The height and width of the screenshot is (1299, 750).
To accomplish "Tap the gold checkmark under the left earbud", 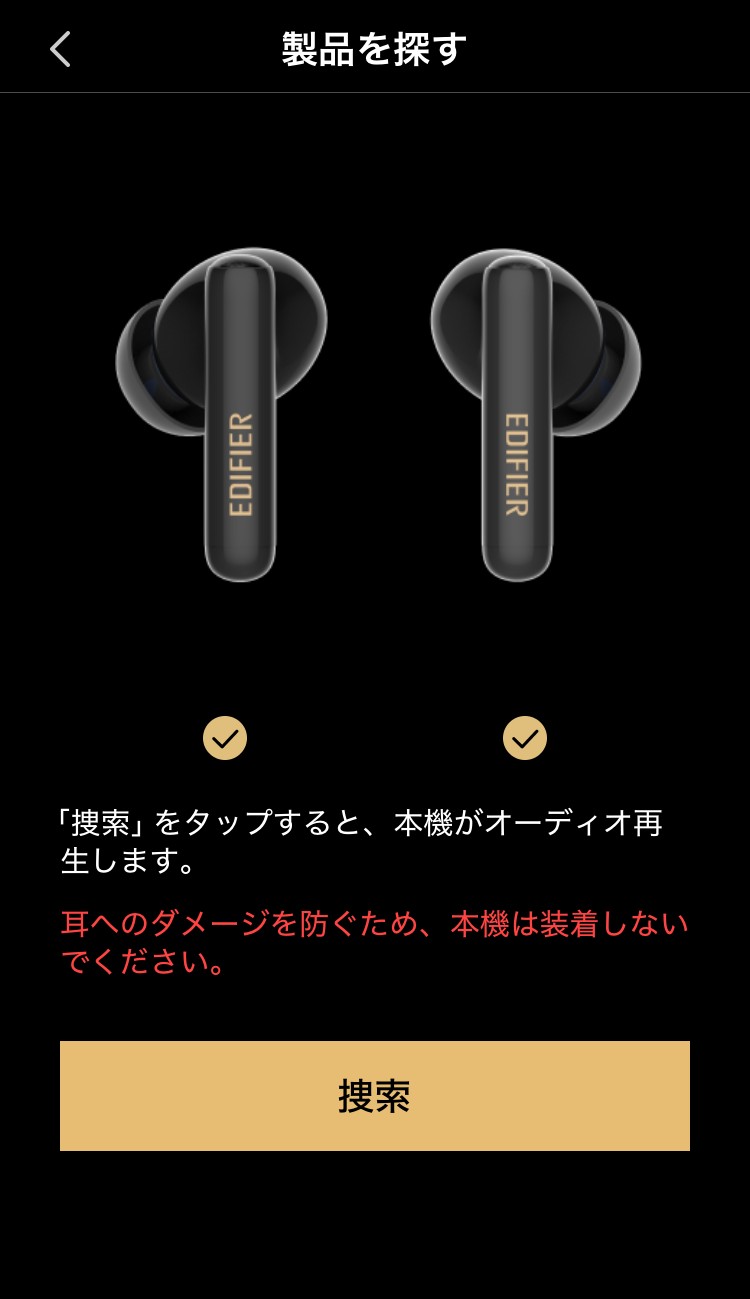I will [x=225, y=737].
